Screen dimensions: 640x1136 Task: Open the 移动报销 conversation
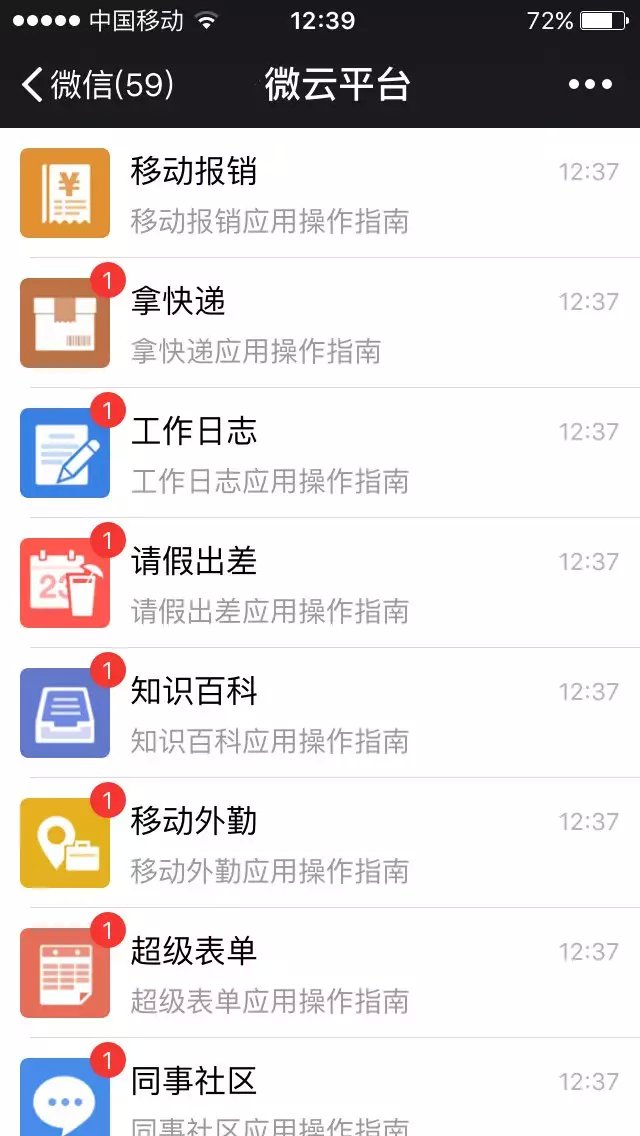pyautogui.click(x=320, y=193)
